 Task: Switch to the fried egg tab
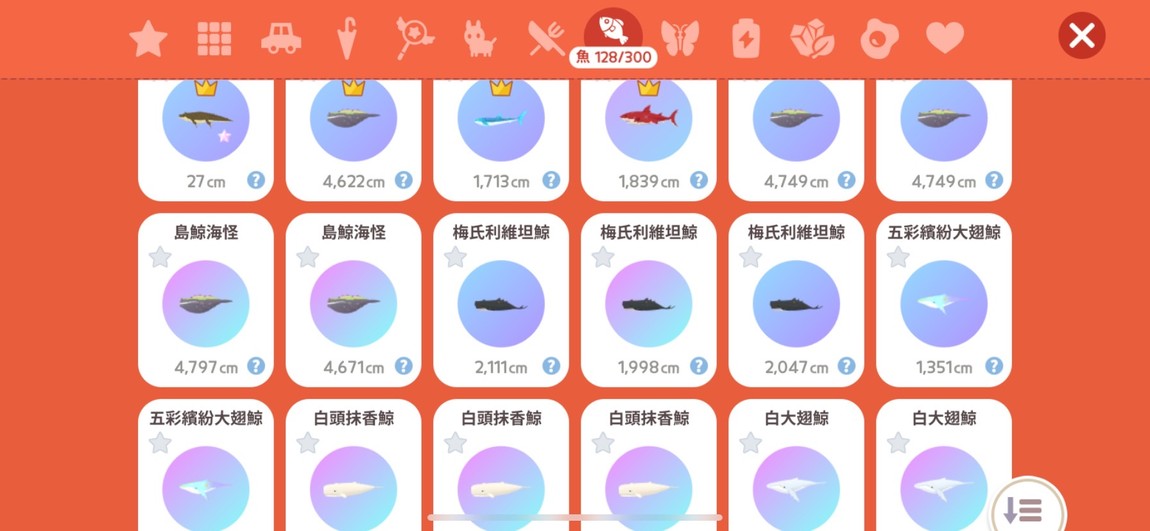click(x=879, y=39)
